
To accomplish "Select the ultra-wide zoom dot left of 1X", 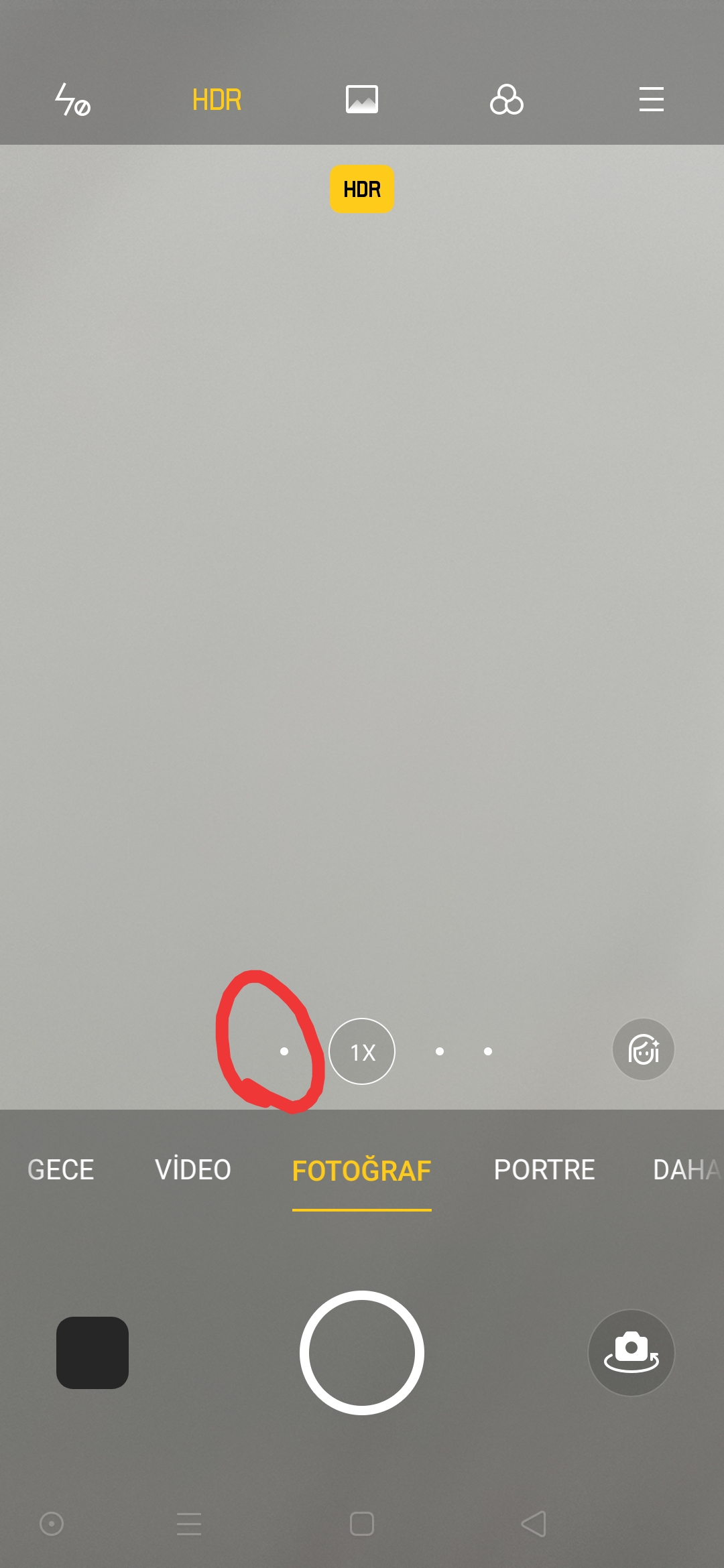I will [x=284, y=1051].
